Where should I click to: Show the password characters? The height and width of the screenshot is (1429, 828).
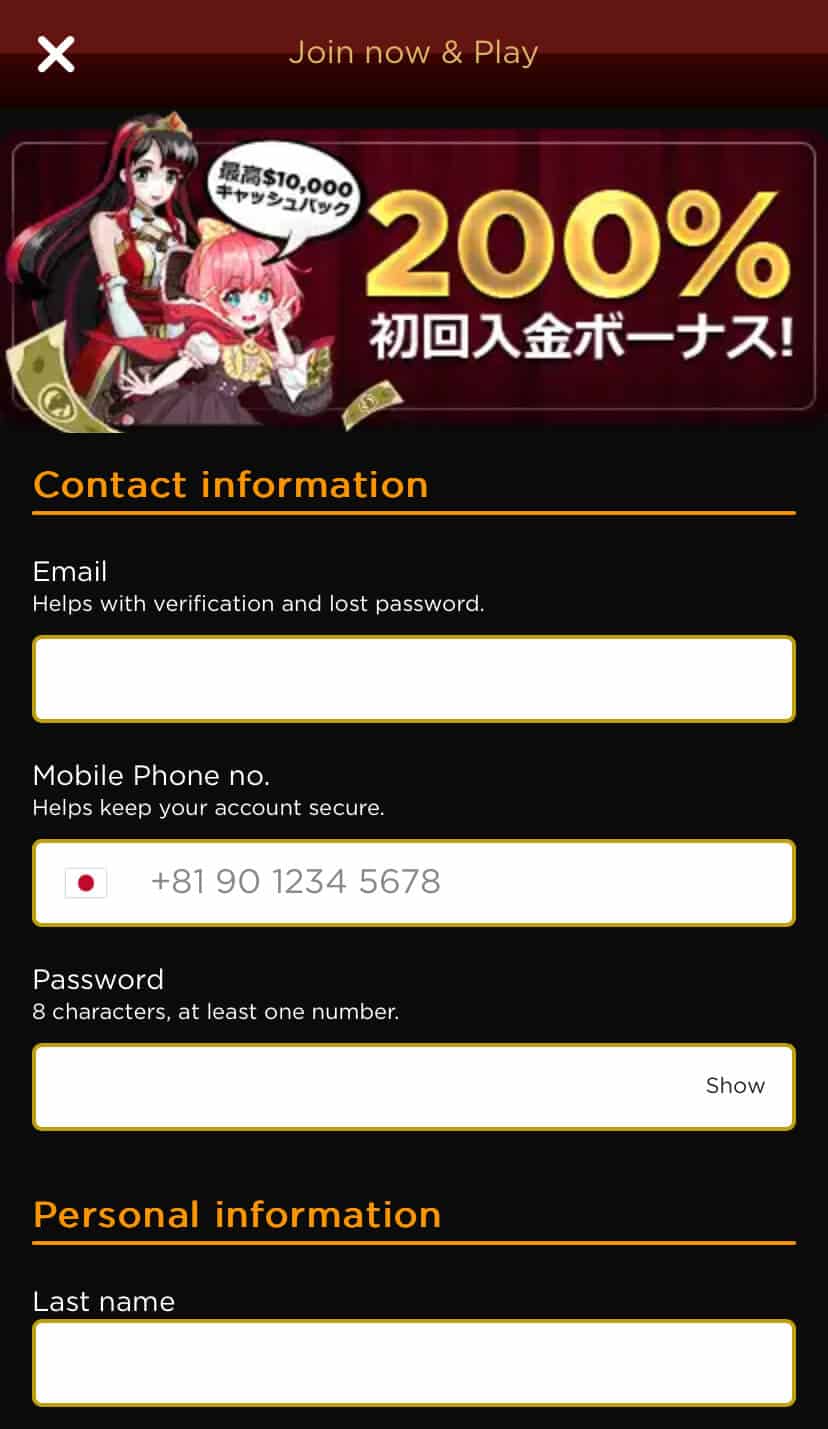pyautogui.click(x=735, y=1086)
